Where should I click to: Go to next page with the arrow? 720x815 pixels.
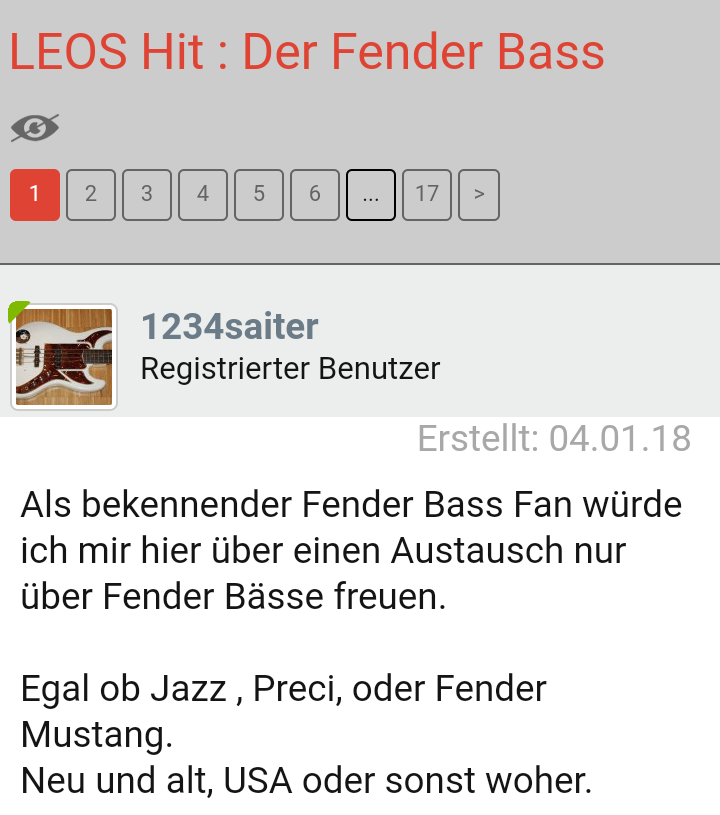coord(479,194)
